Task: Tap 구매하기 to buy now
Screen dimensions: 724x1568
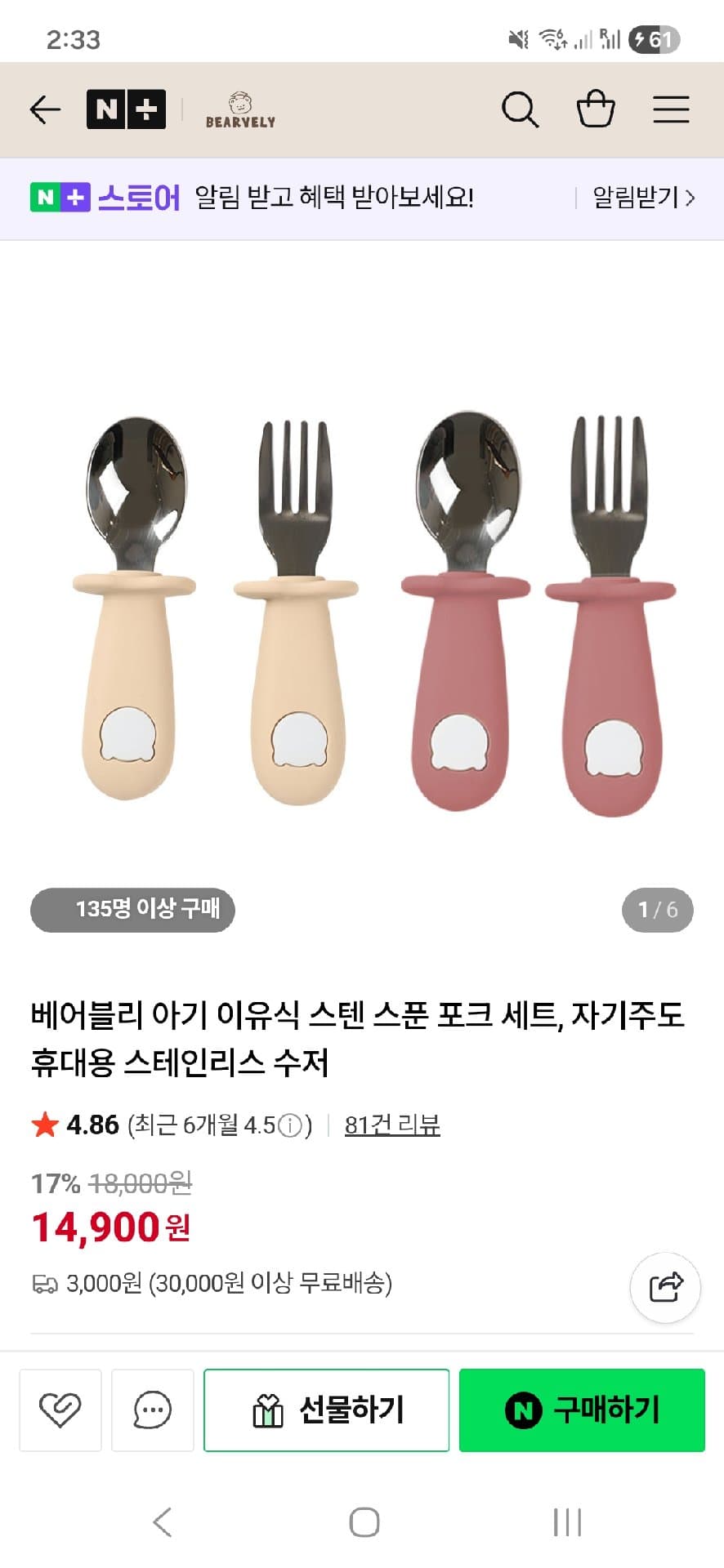Action: coord(582,1410)
